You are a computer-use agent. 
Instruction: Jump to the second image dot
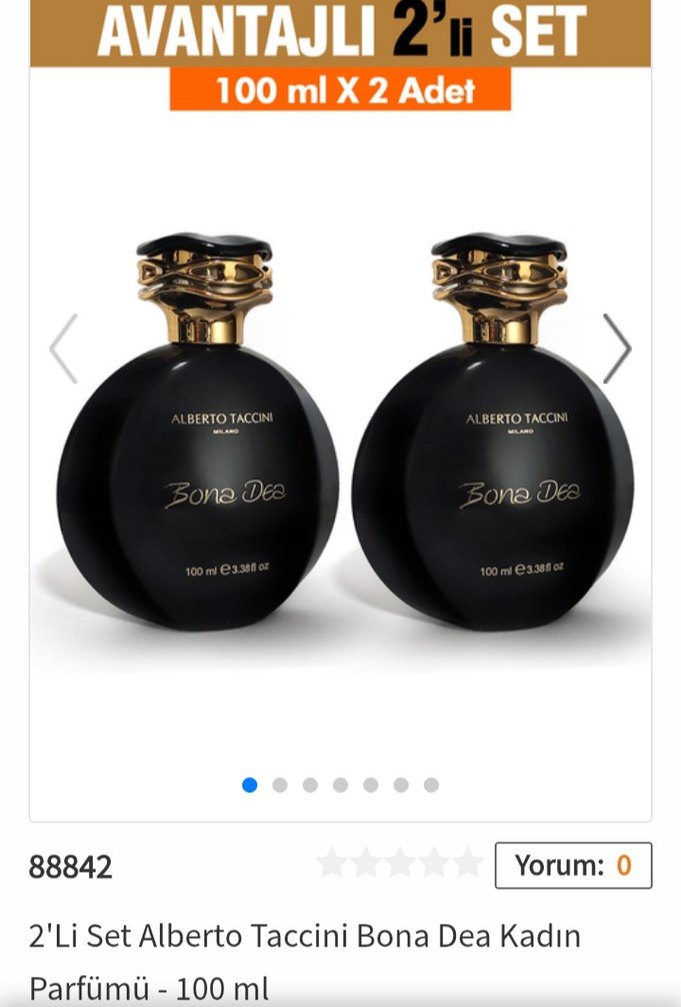click(280, 785)
